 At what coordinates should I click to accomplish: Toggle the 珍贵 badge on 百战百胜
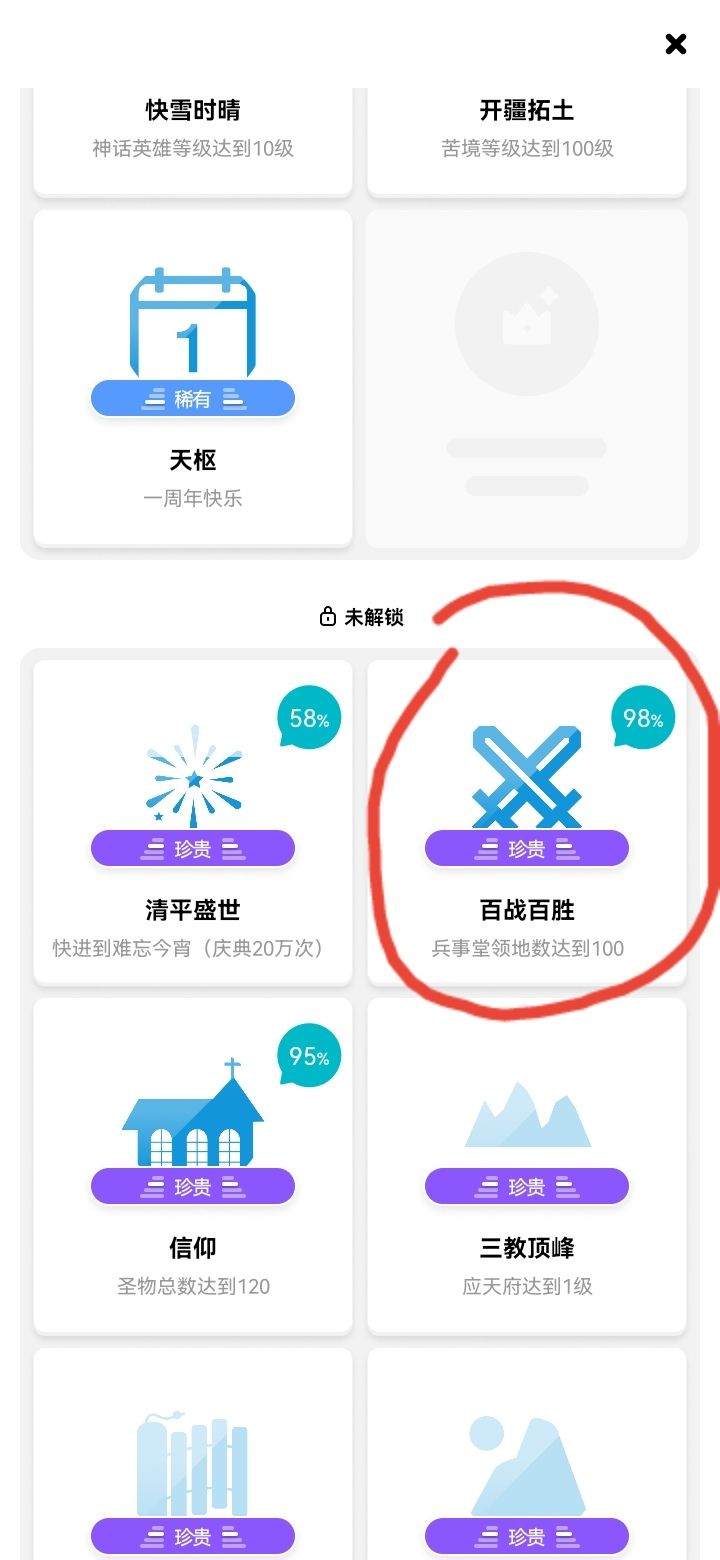click(x=526, y=848)
